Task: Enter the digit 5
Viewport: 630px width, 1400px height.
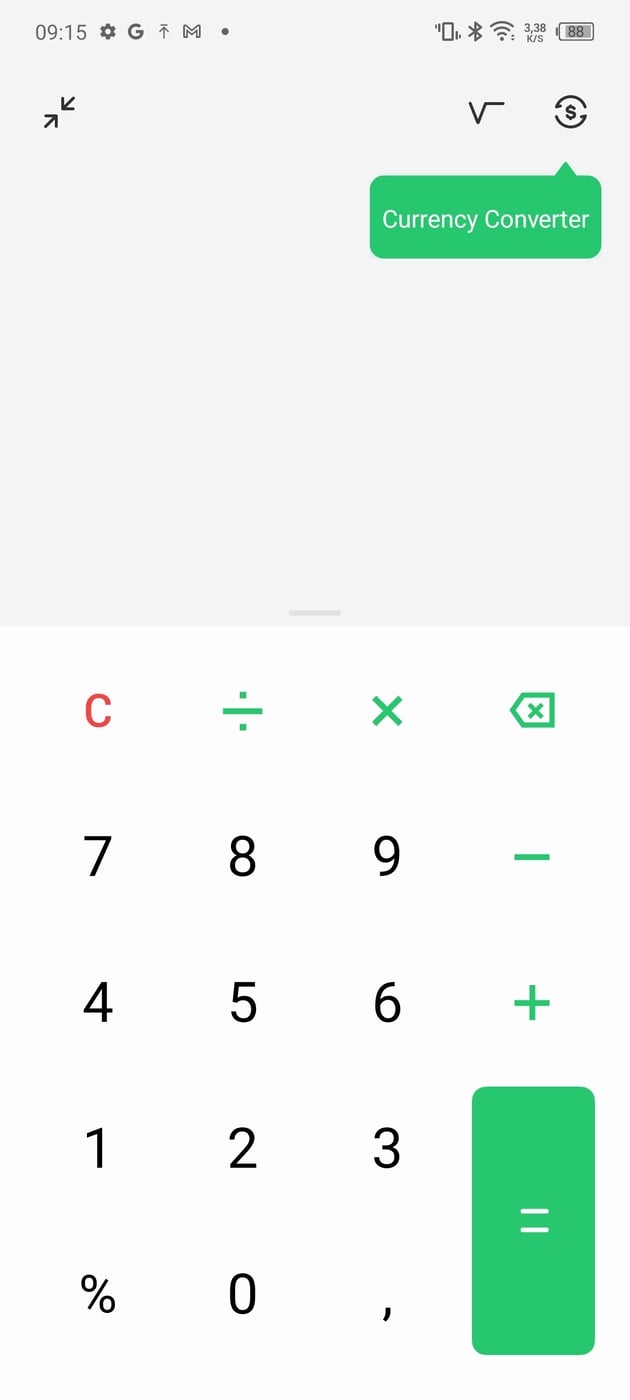Action: (x=243, y=1002)
